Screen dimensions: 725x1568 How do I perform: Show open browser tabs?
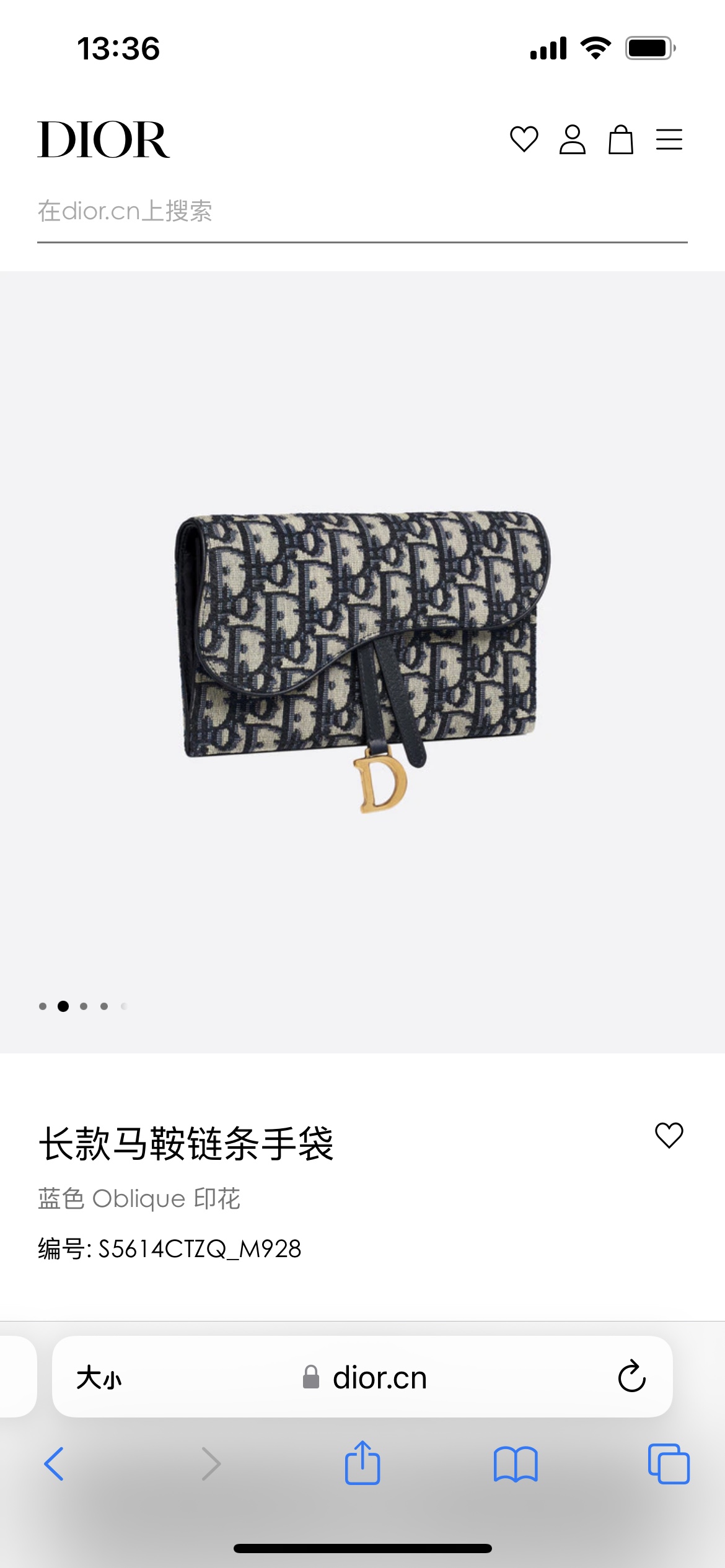[668, 1464]
